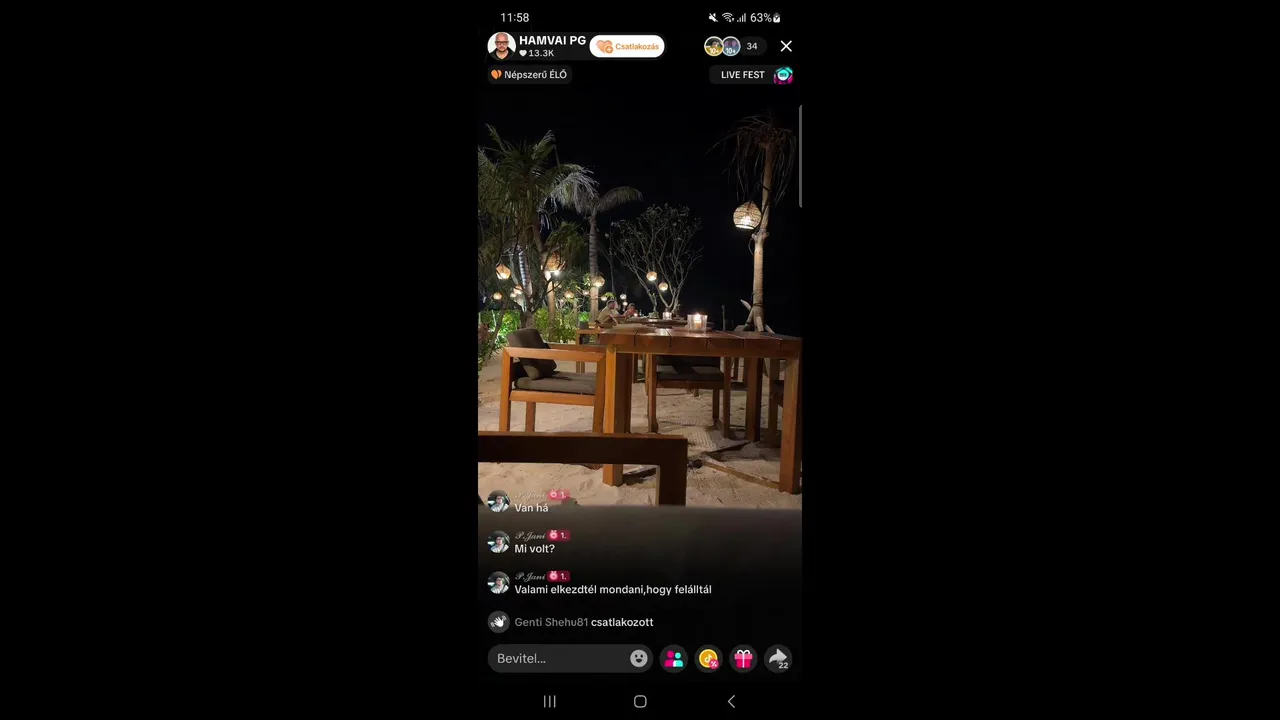View the viewer list showing 34

(x=750, y=46)
